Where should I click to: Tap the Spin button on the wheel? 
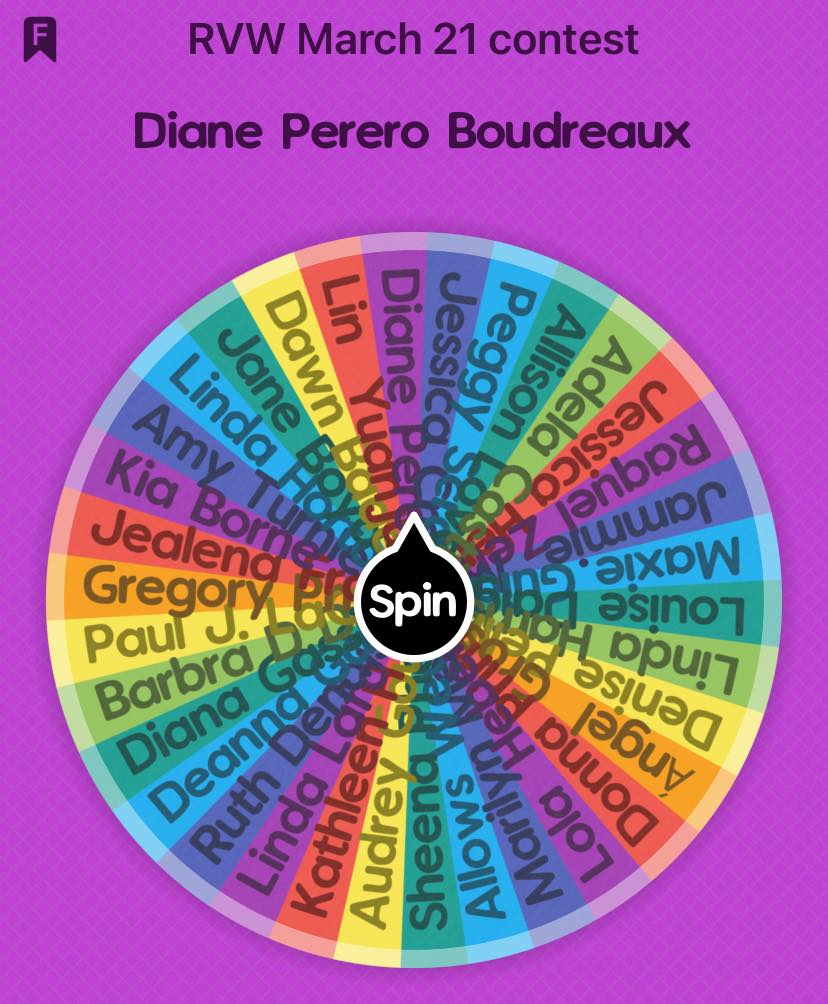tap(414, 600)
